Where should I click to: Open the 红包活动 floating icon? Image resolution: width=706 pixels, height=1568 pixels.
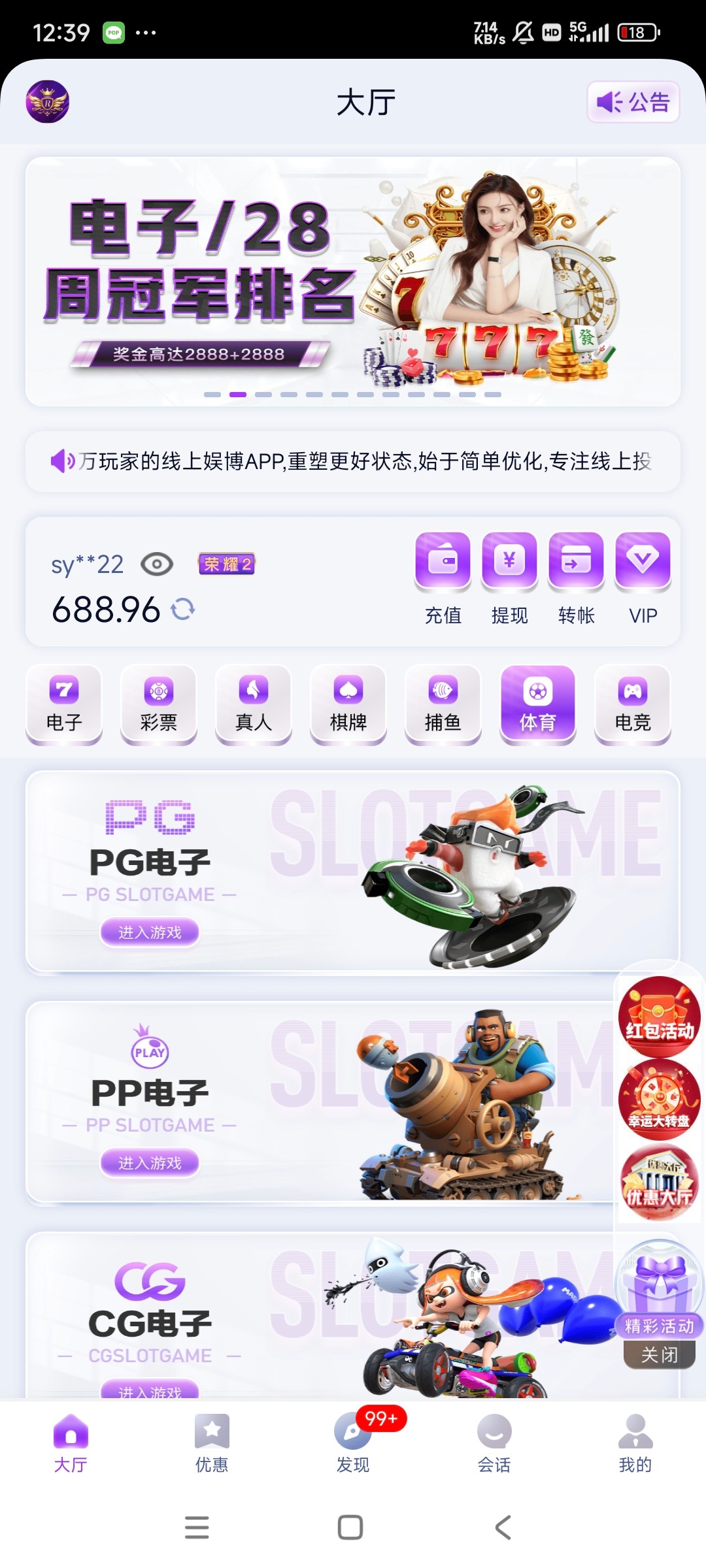tap(659, 1016)
